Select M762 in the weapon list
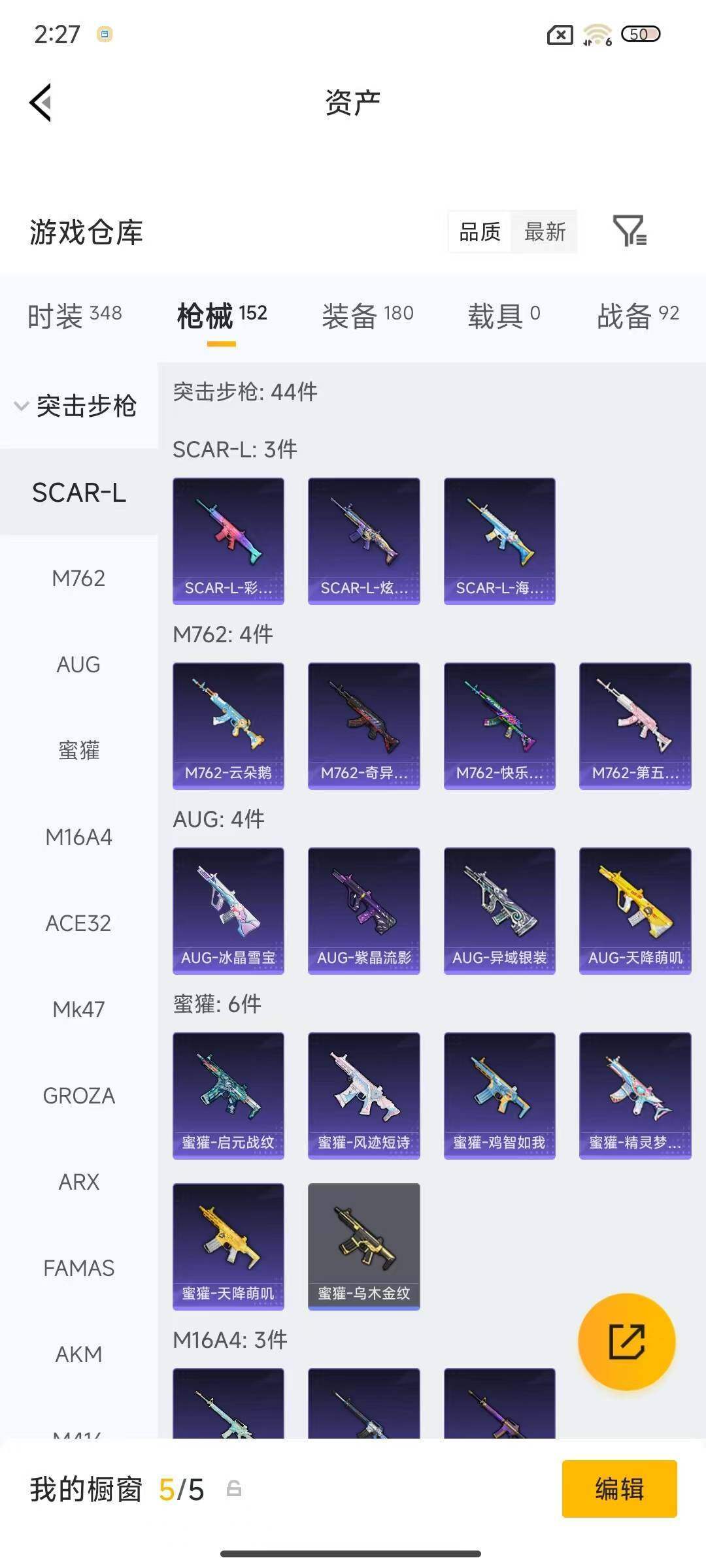This screenshot has height=1568, width=706. pos(78,578)
